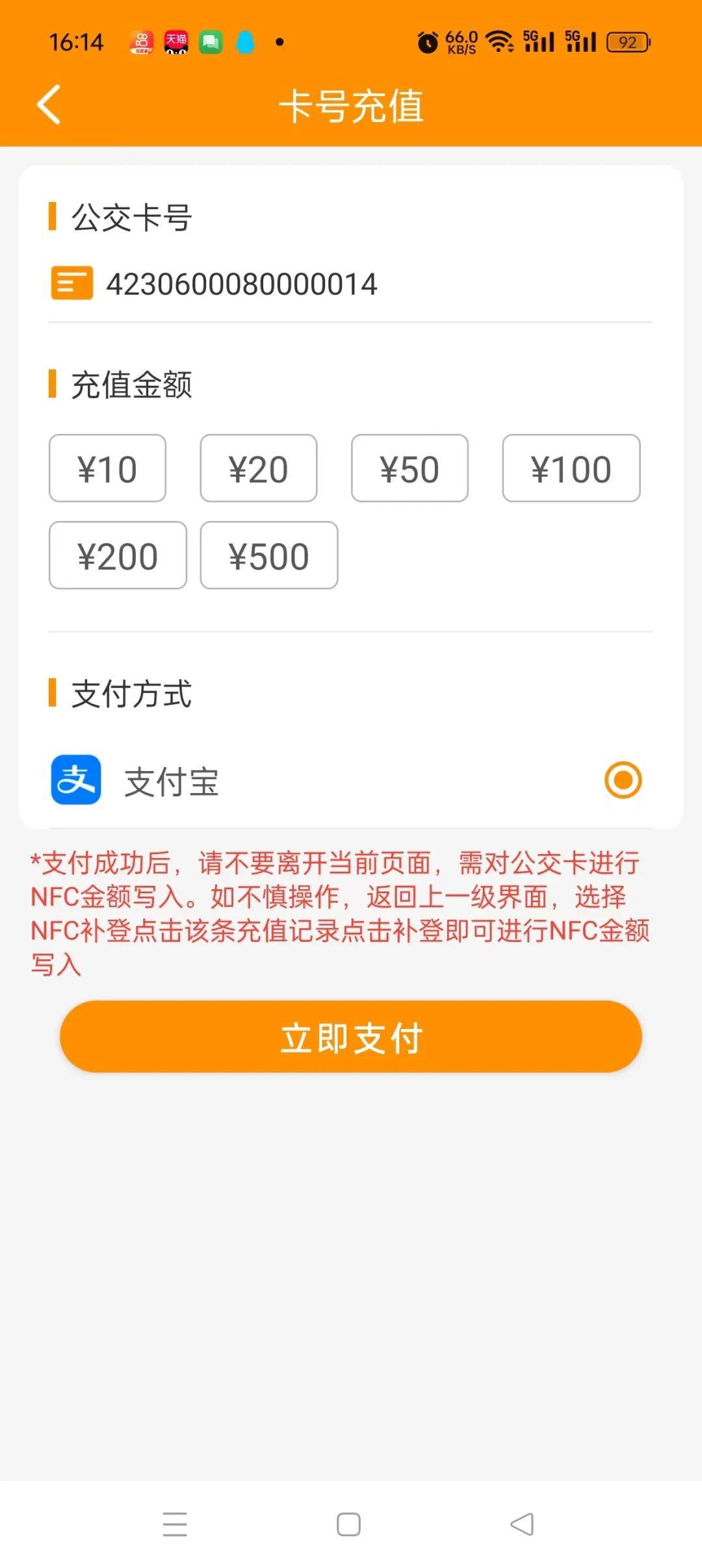
Task: Choose the ¥500 recharge option
Action: (269, 555)
